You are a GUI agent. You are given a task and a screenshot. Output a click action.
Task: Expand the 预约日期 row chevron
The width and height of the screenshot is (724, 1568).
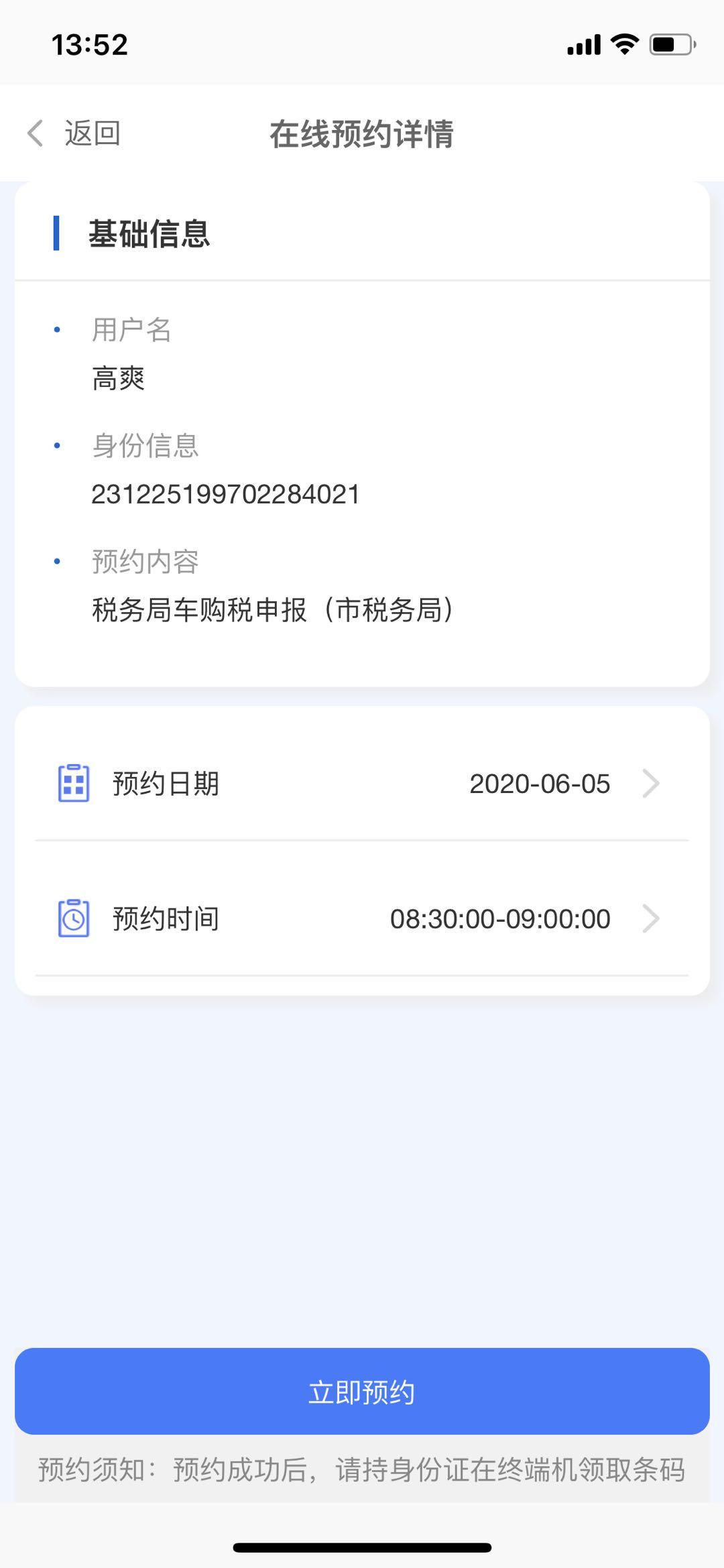(x=651, y=783)
